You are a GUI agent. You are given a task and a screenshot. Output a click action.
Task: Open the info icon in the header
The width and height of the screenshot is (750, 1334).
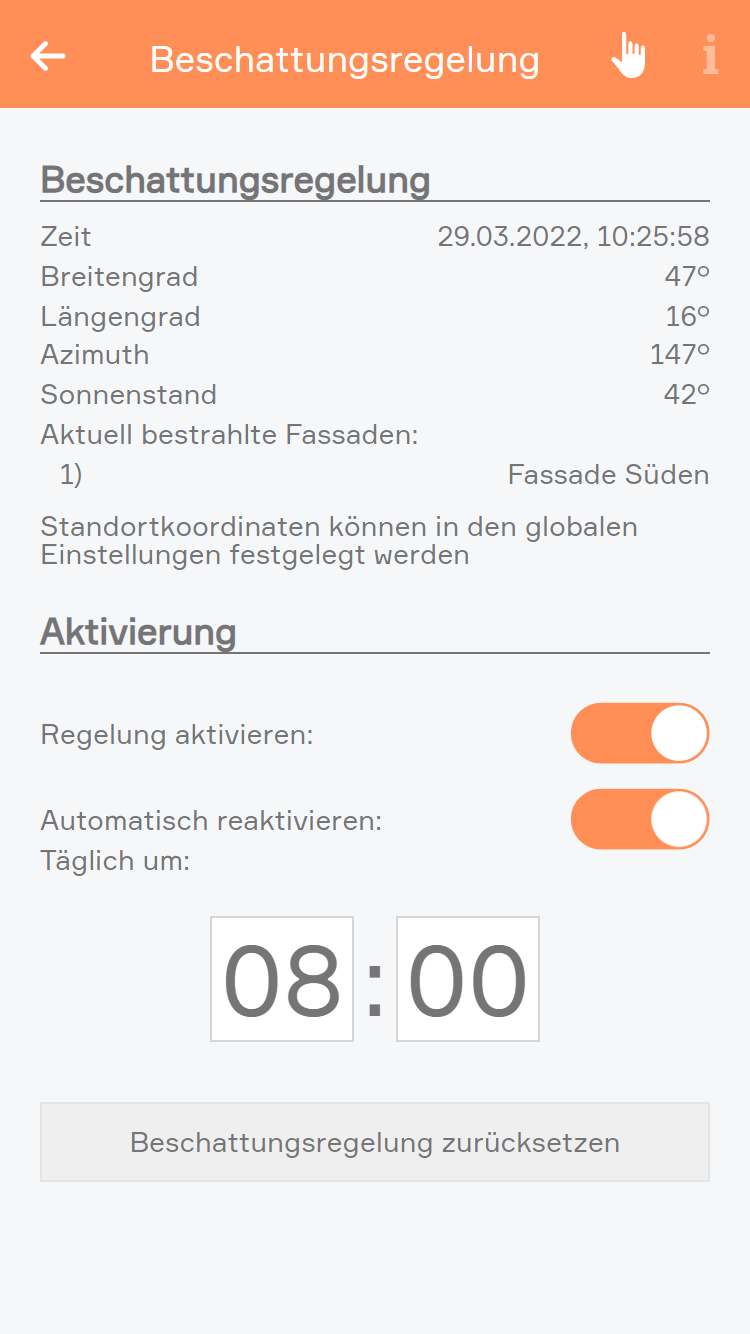(x=710, y=56)
